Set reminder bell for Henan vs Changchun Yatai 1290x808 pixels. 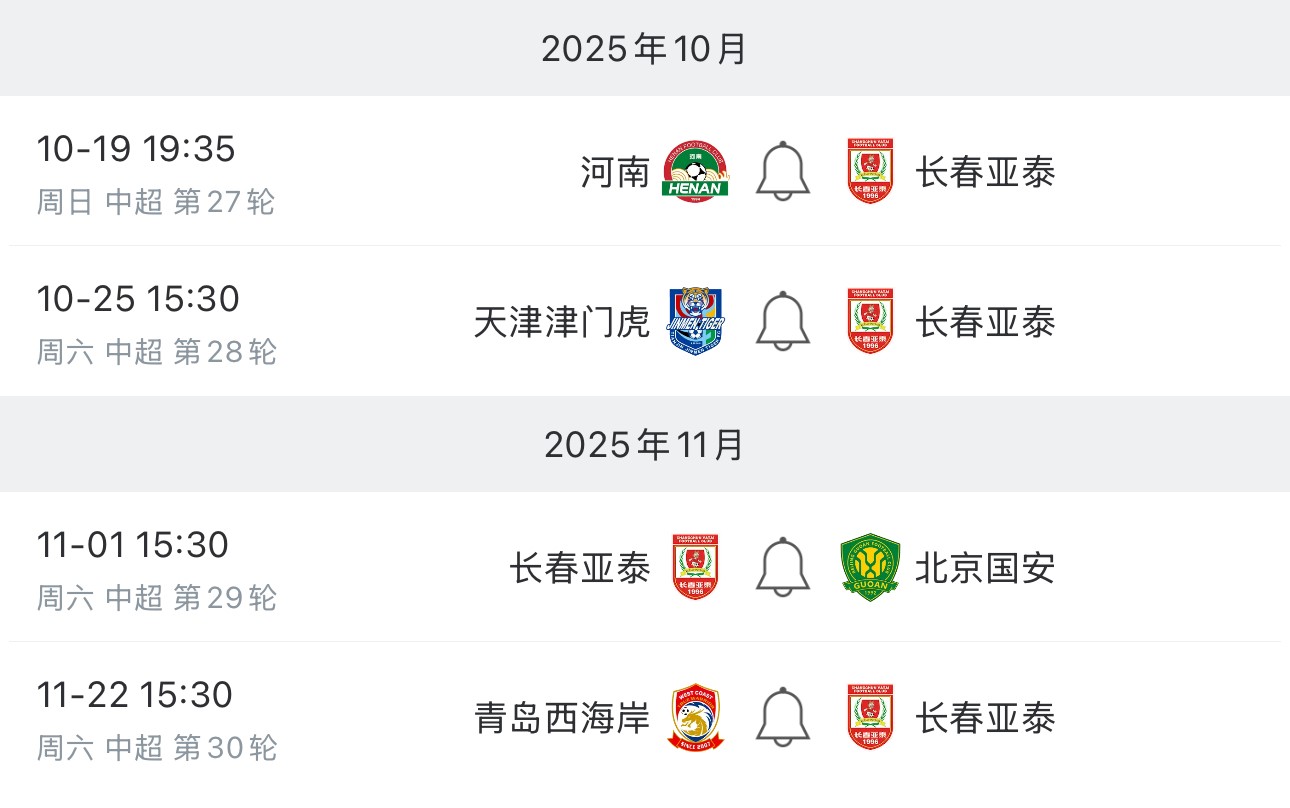pos(781,172)
